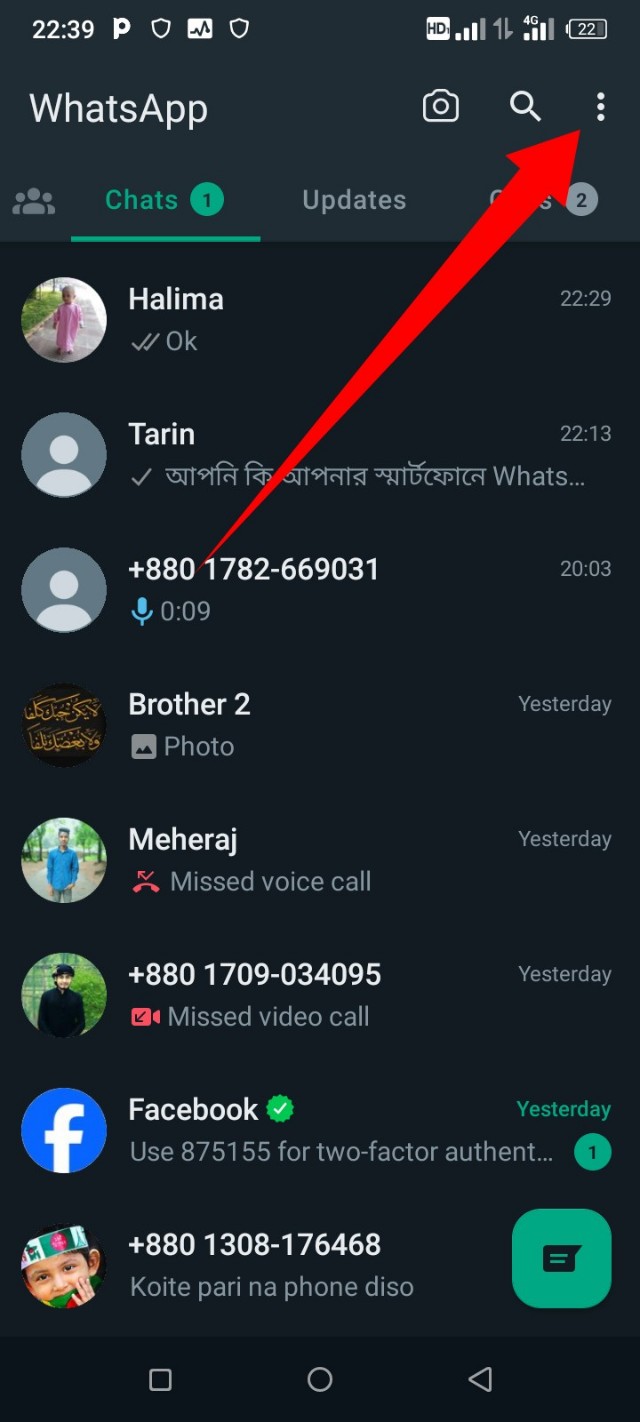
Task: Select the Chats tab
Action: click(x=163, y=200)
